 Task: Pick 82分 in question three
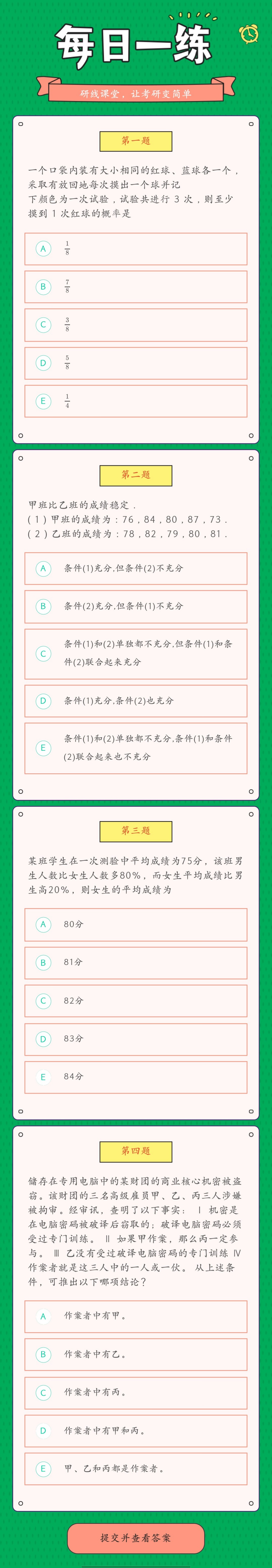135,1001
